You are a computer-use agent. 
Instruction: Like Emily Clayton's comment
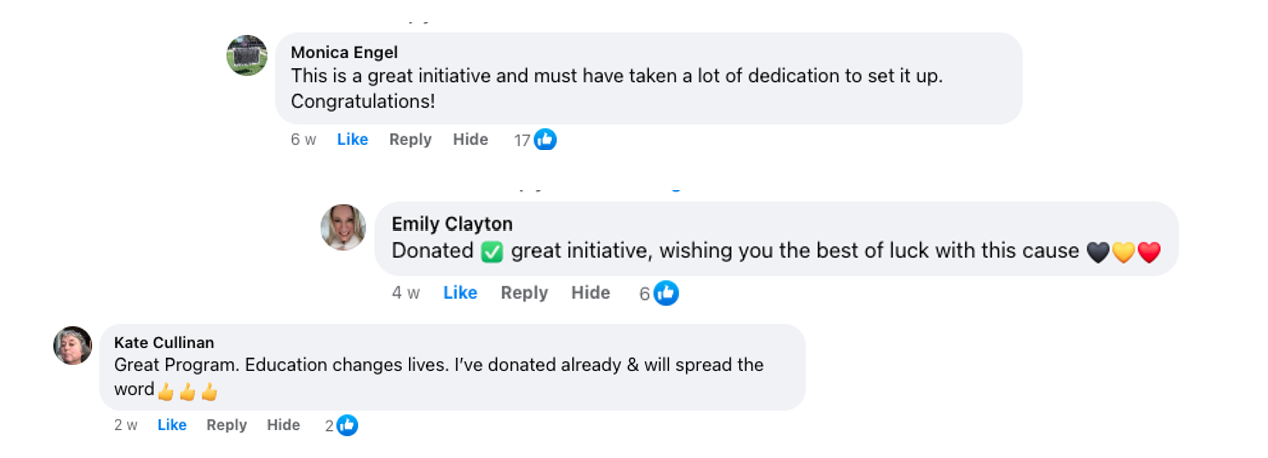(460, 293)
